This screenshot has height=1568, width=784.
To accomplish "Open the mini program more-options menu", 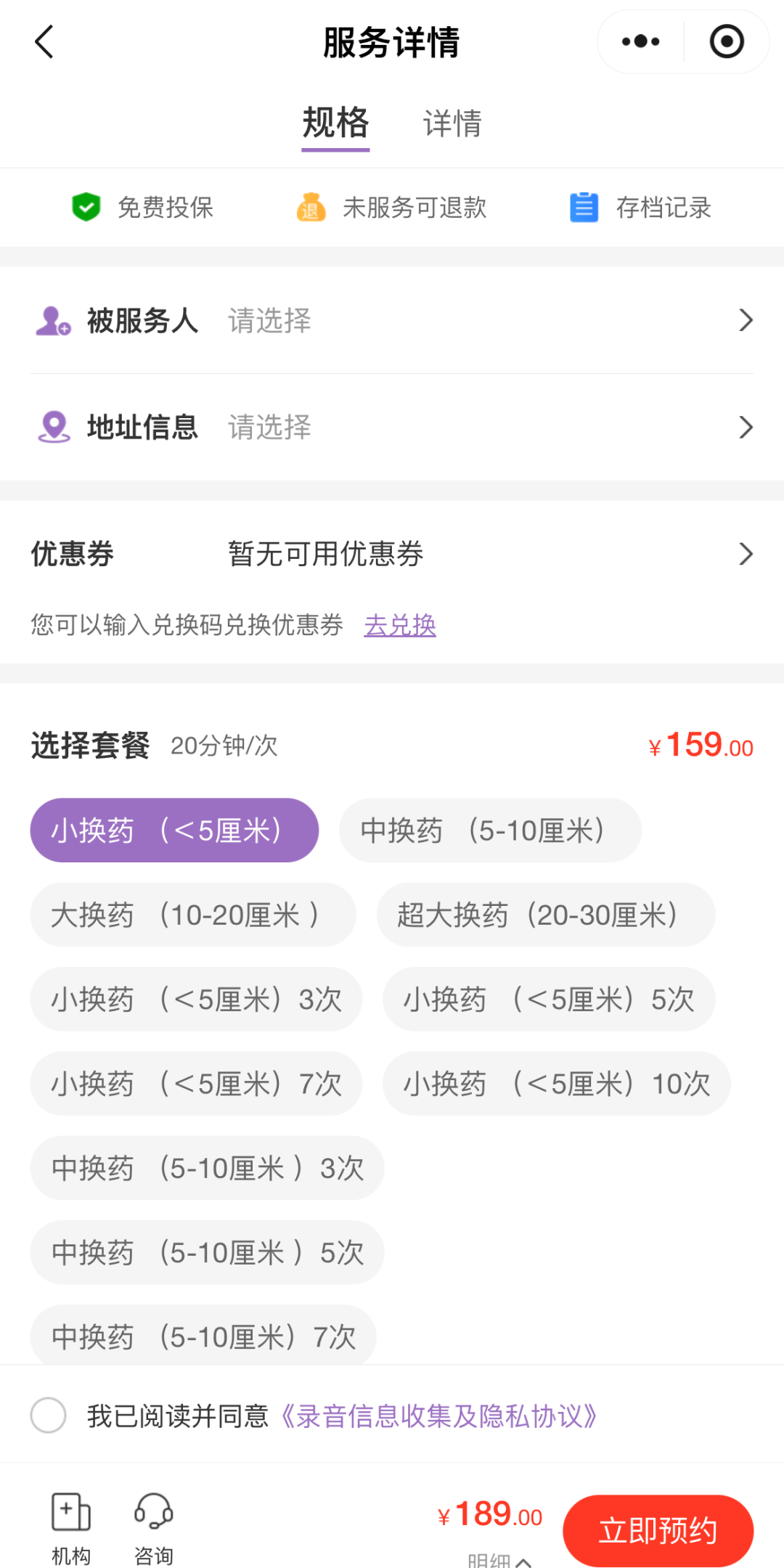I will (x=640, y=41).
